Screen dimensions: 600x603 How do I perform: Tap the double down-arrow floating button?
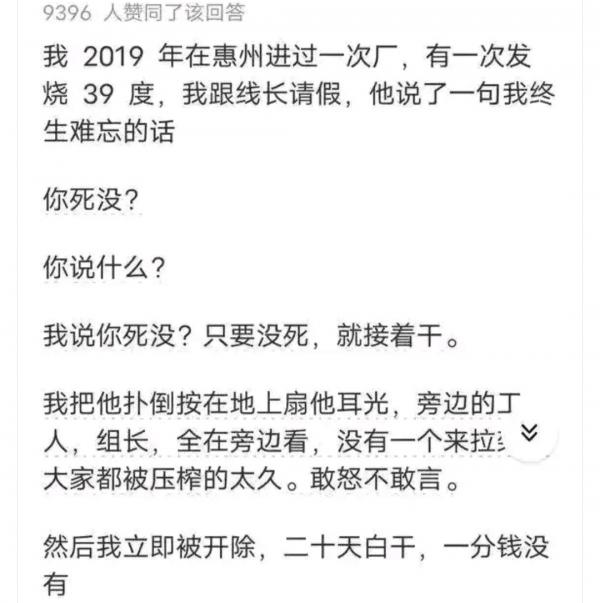coord(531,432)
